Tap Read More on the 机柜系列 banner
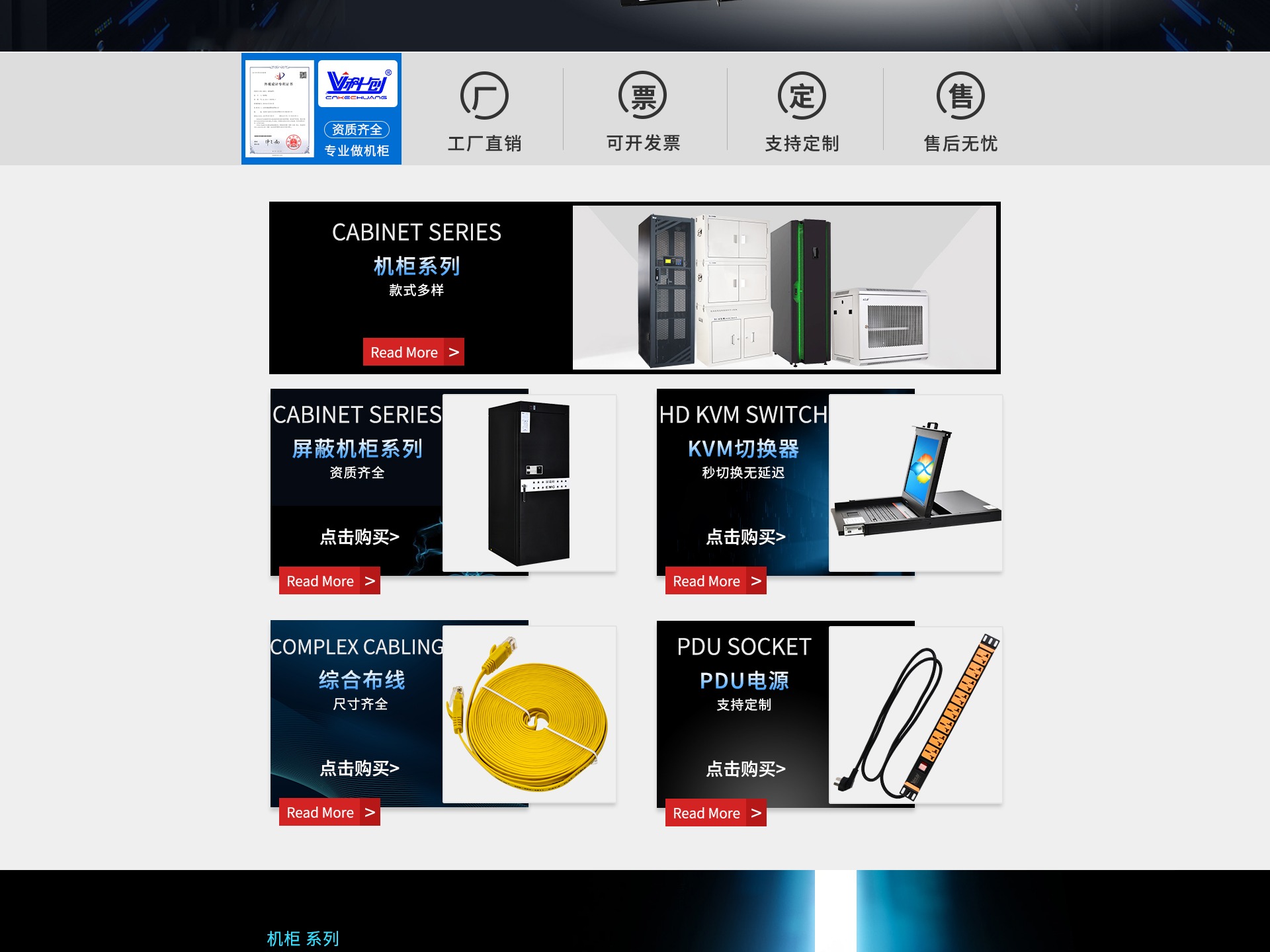 click(413, 352)
